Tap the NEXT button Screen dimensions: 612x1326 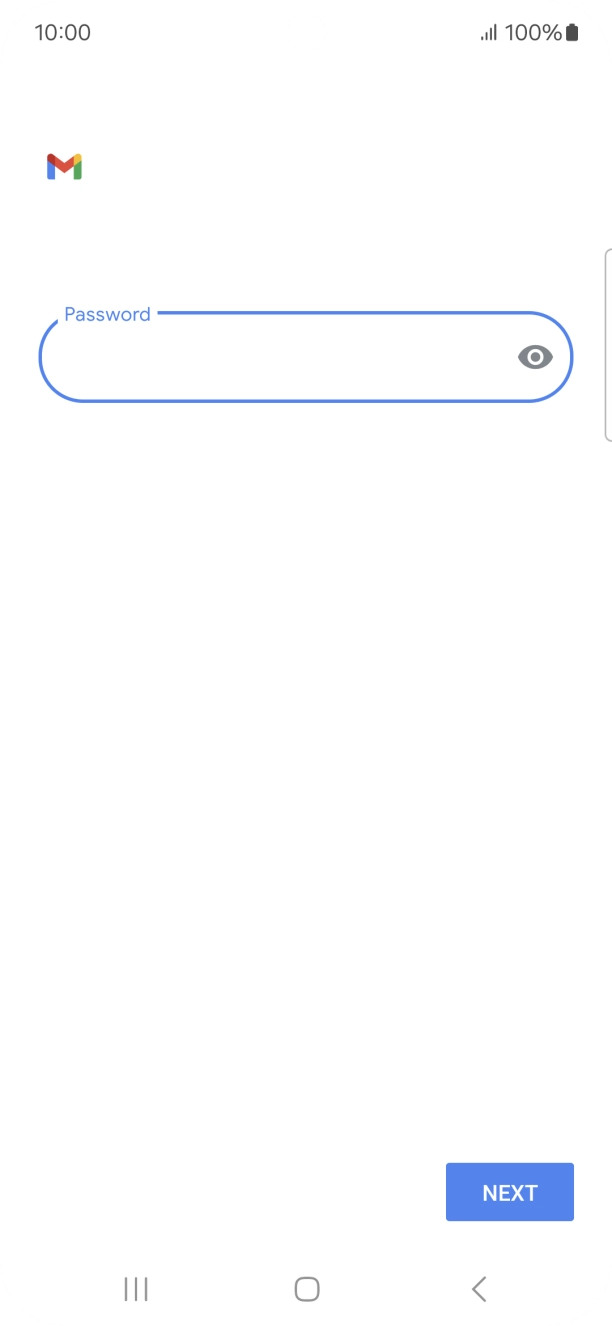(509, 1192)
